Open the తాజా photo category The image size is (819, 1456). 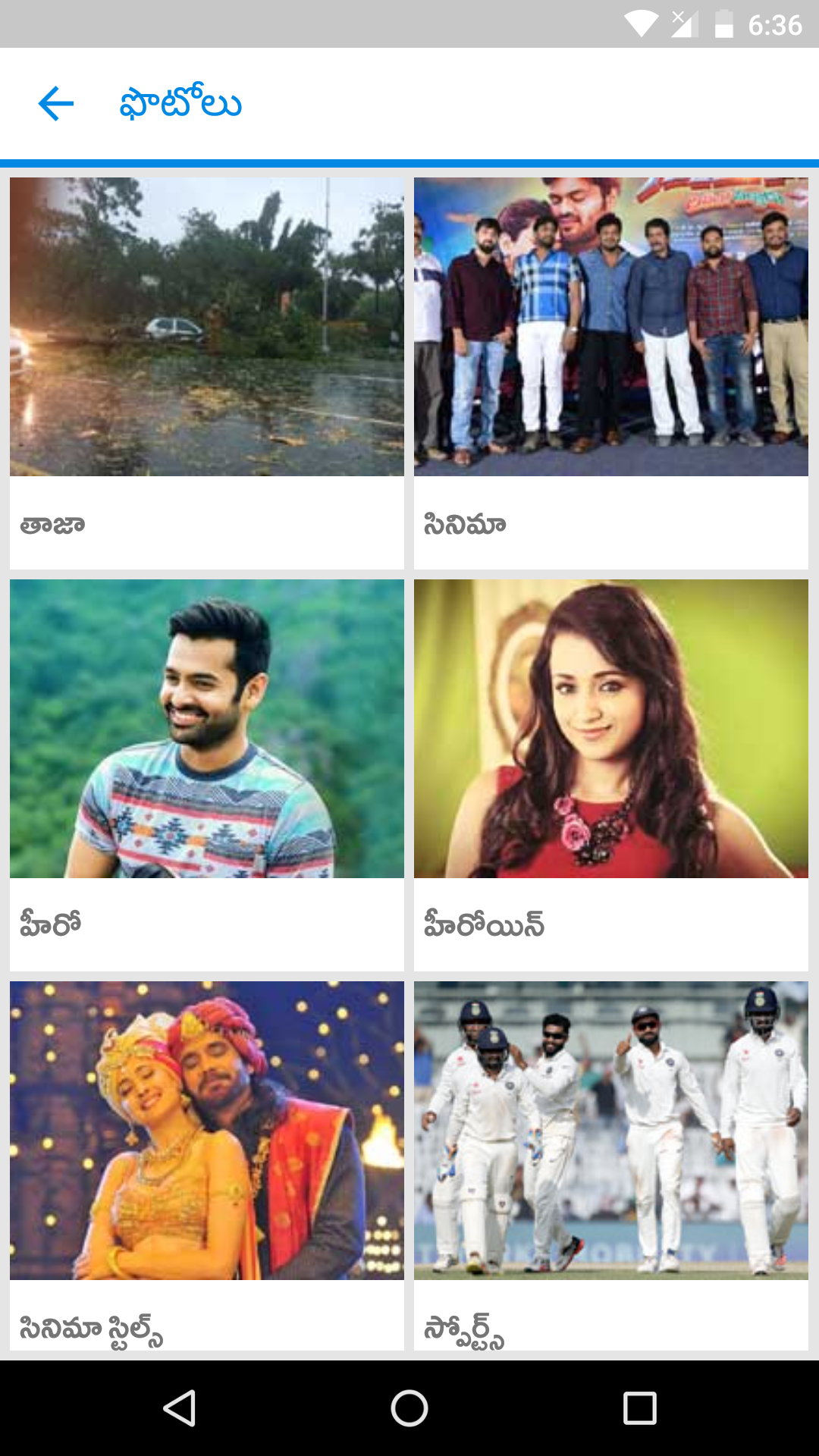tap(206, 373)
